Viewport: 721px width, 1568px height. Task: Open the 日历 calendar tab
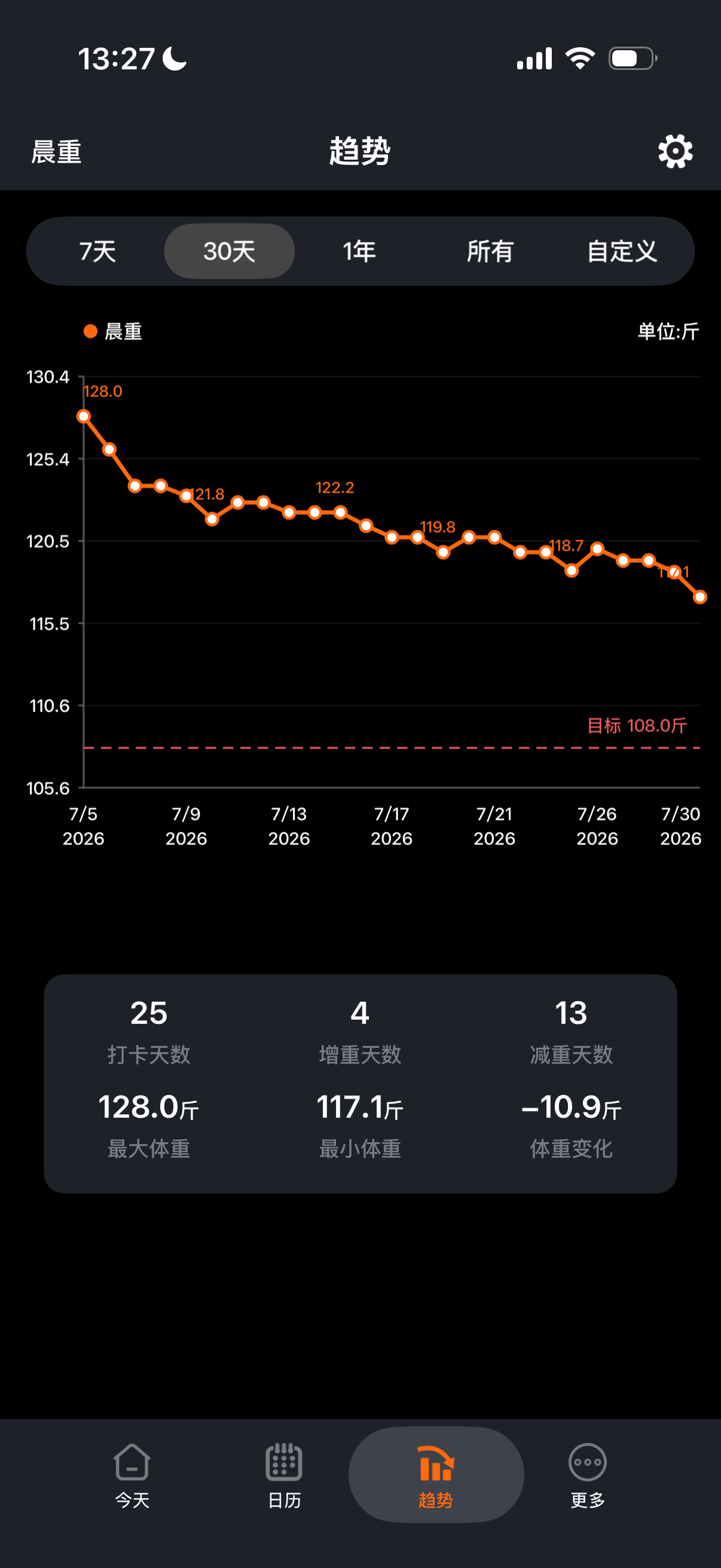284,1475
